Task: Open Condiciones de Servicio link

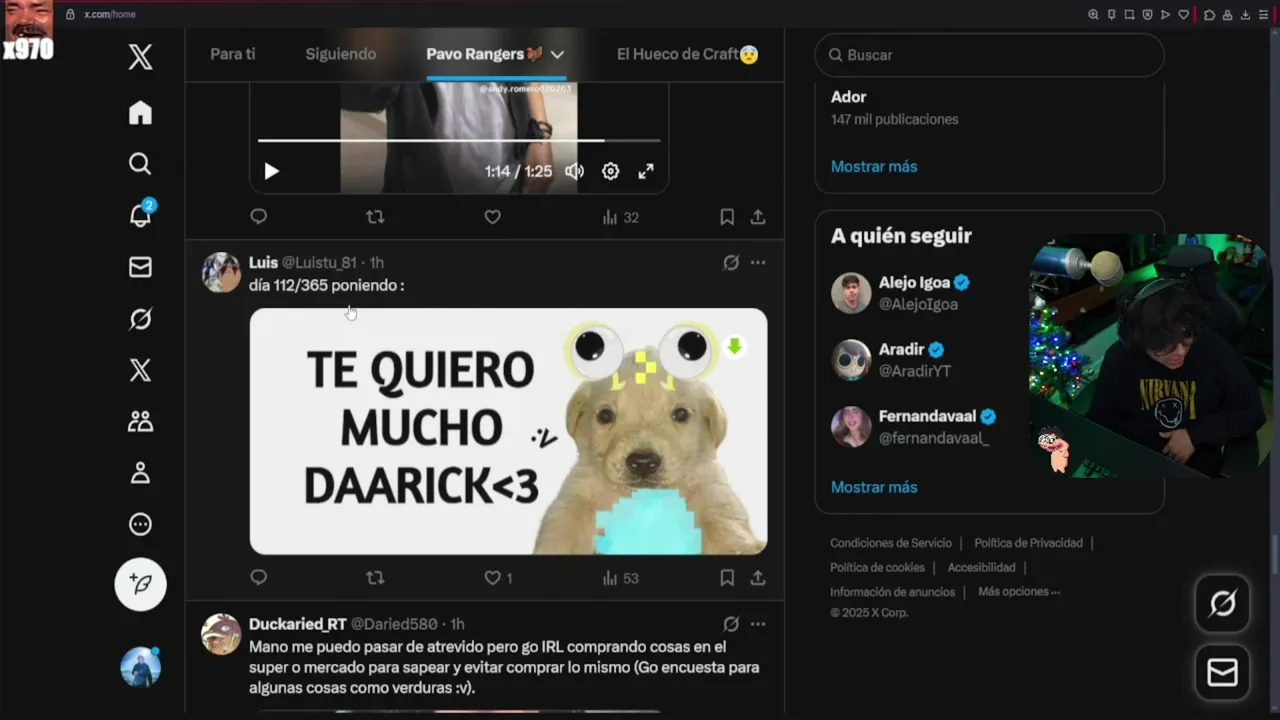Action: [890, 543]
